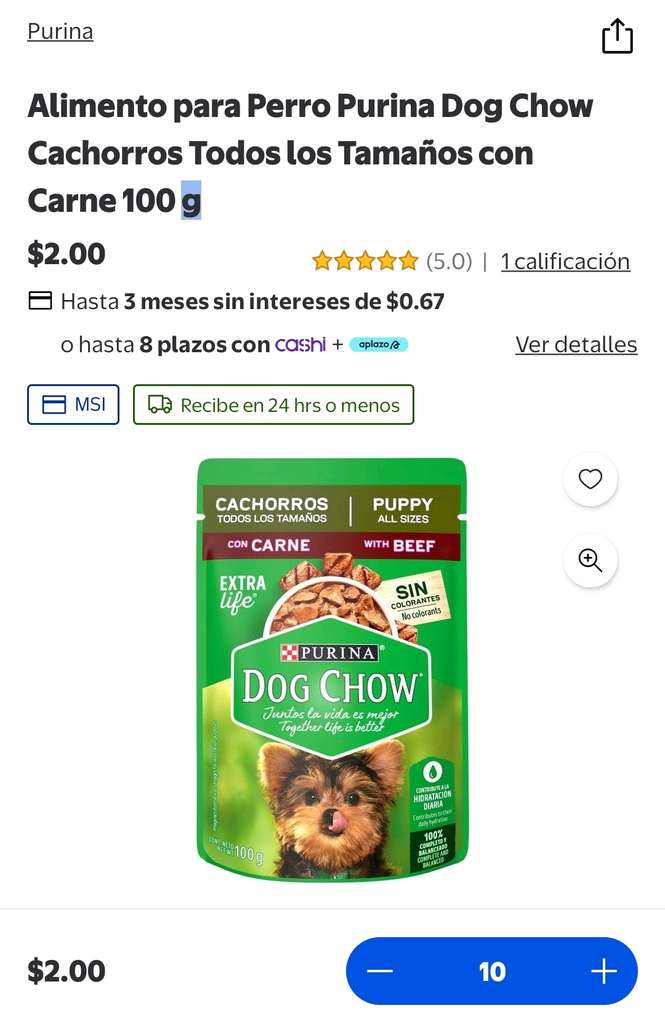Open the Dog Chow product image
The width and height of the screenshot is (665, 1024).
click(332, 669)
